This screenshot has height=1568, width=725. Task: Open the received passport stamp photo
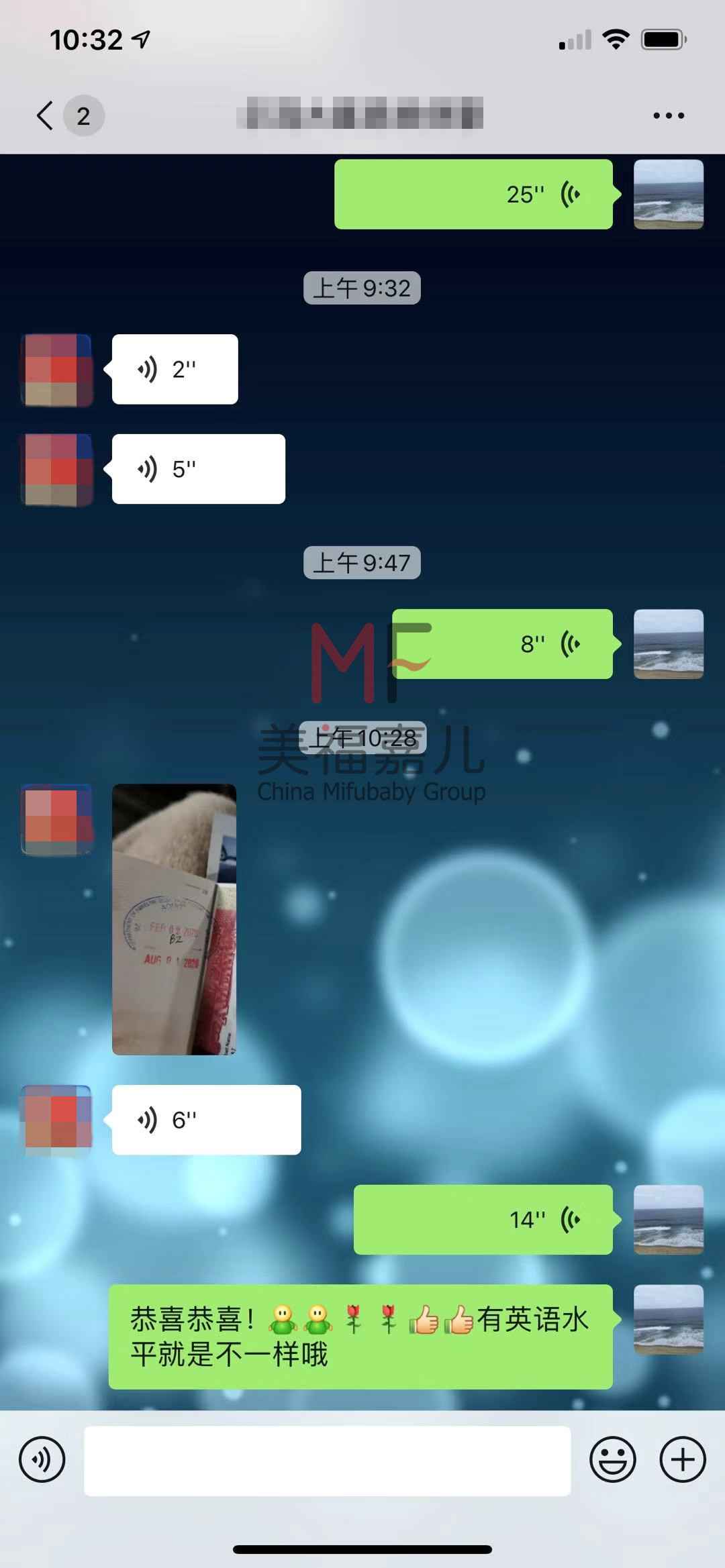click(174, 919)
